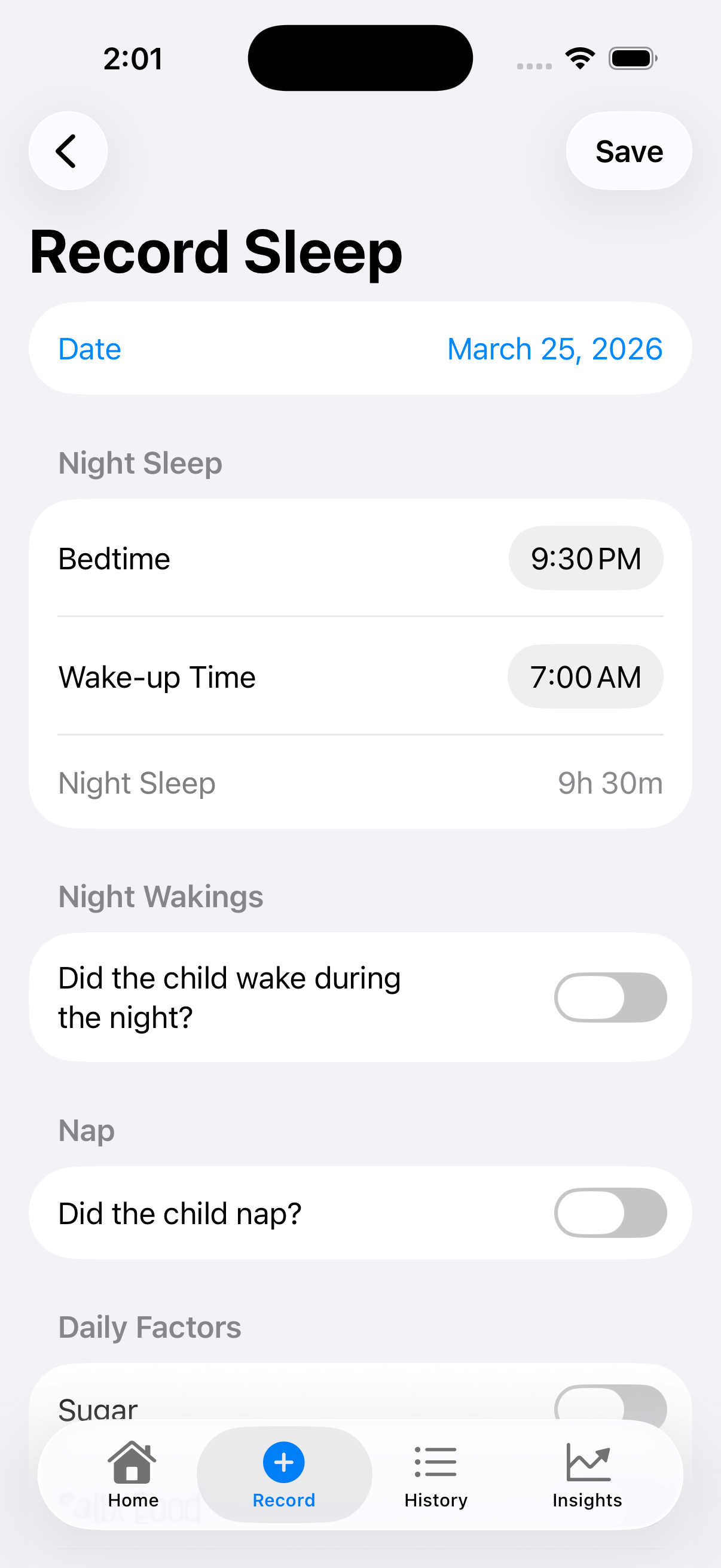The width and height of the screenshot is (721, 1568).
Task: Tap the Date label link
Action: [x=90, y=348]
